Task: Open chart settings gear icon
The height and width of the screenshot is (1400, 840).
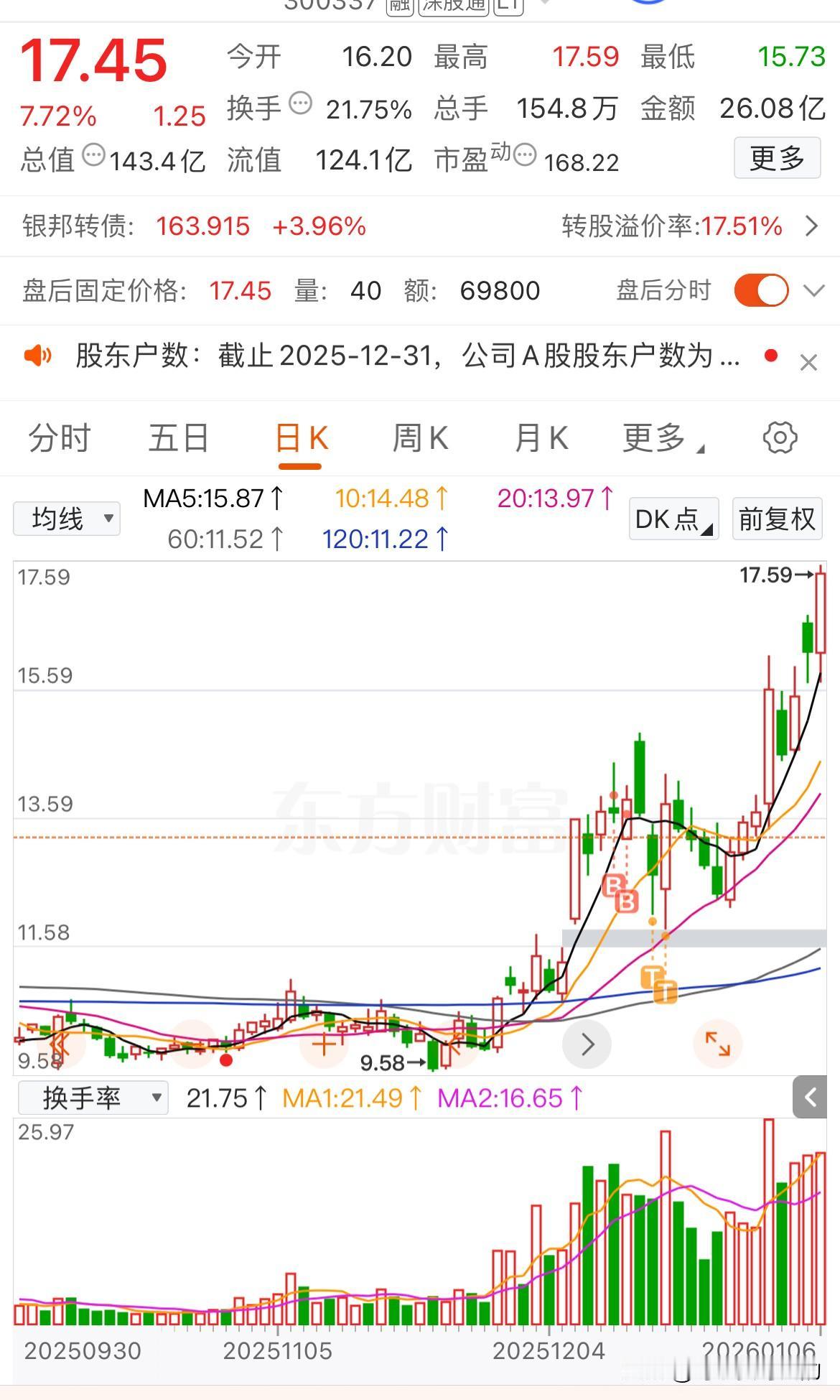Action: click(780, 437)
